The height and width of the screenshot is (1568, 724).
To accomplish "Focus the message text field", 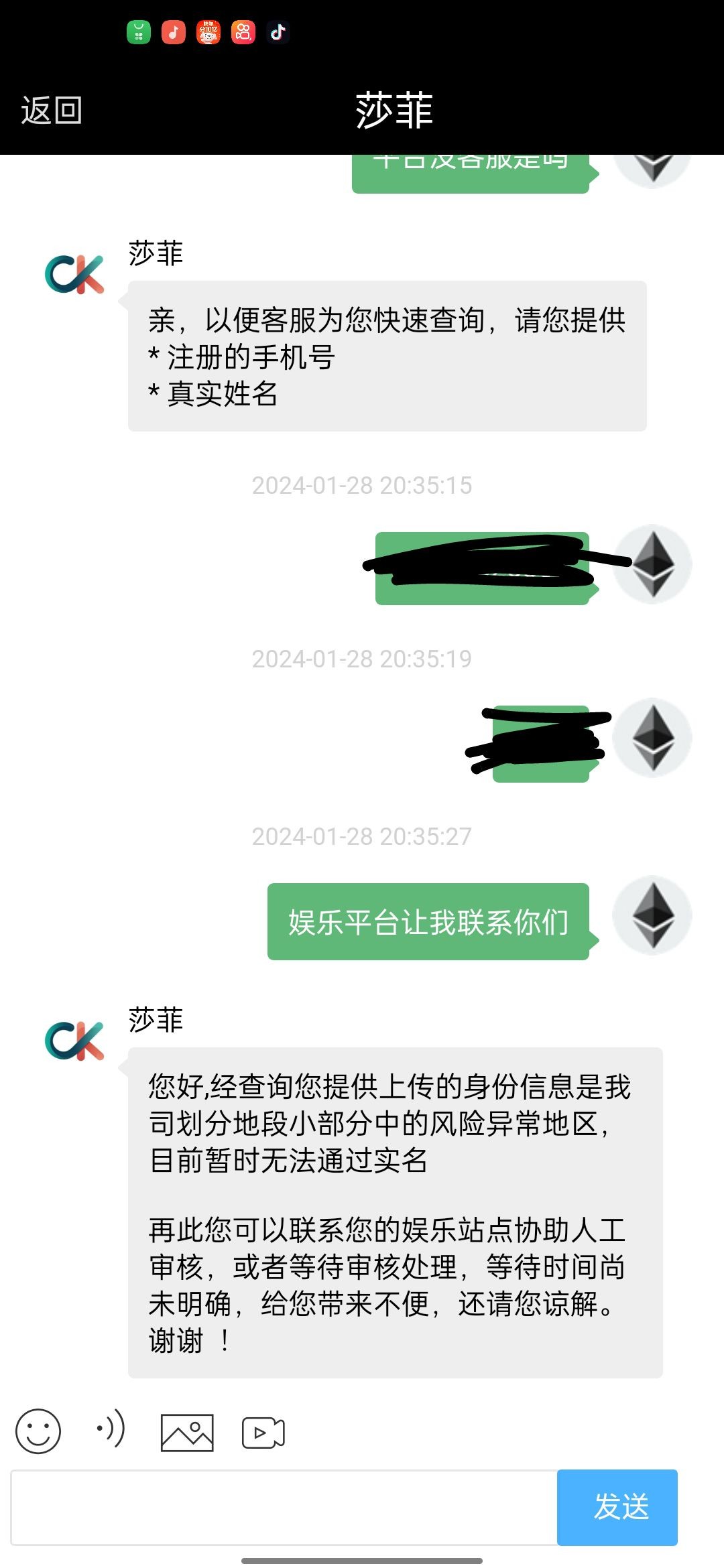I will (x=284, y=1508).
